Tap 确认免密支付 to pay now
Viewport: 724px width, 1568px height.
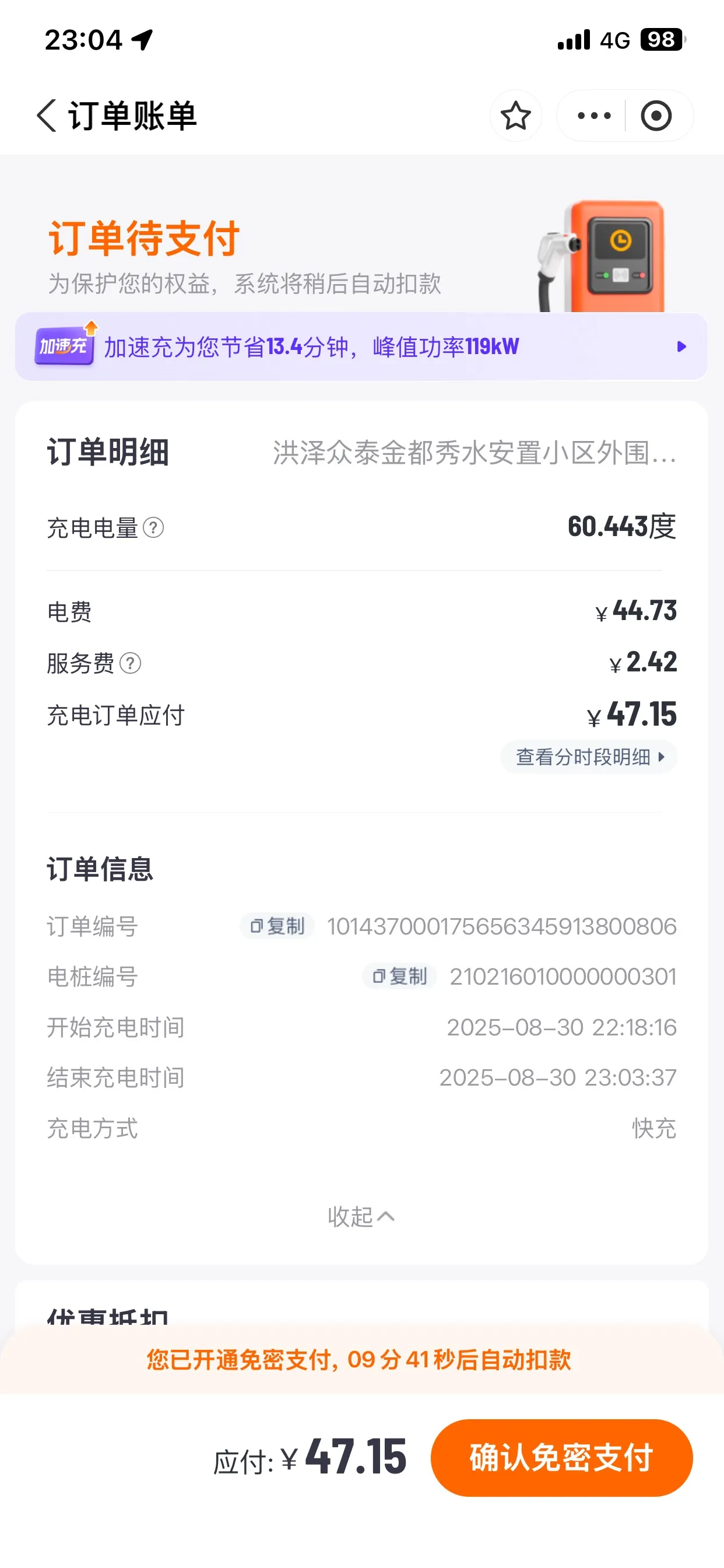tap(561, 1458)
